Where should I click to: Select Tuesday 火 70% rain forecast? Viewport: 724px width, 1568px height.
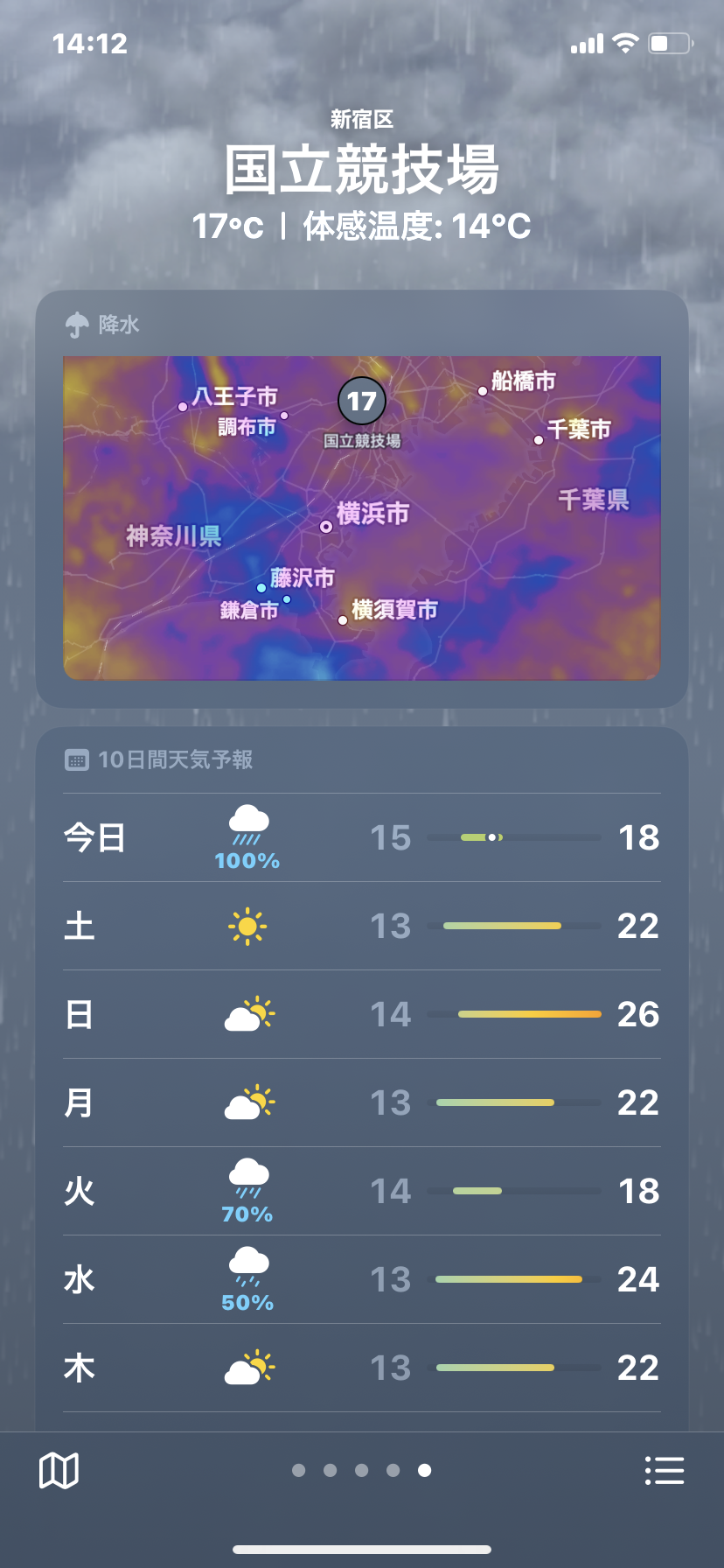point(361,1191)
